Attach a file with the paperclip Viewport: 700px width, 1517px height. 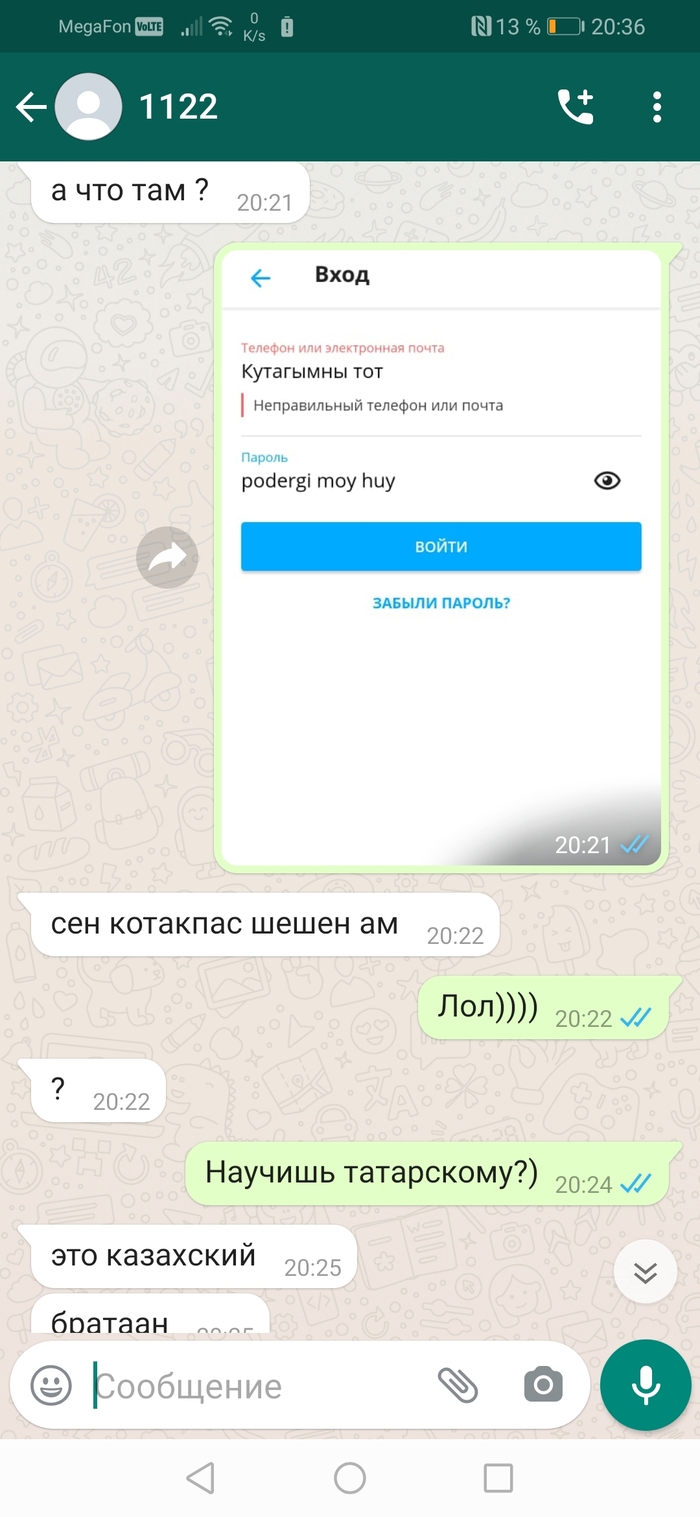[458, 1385]
